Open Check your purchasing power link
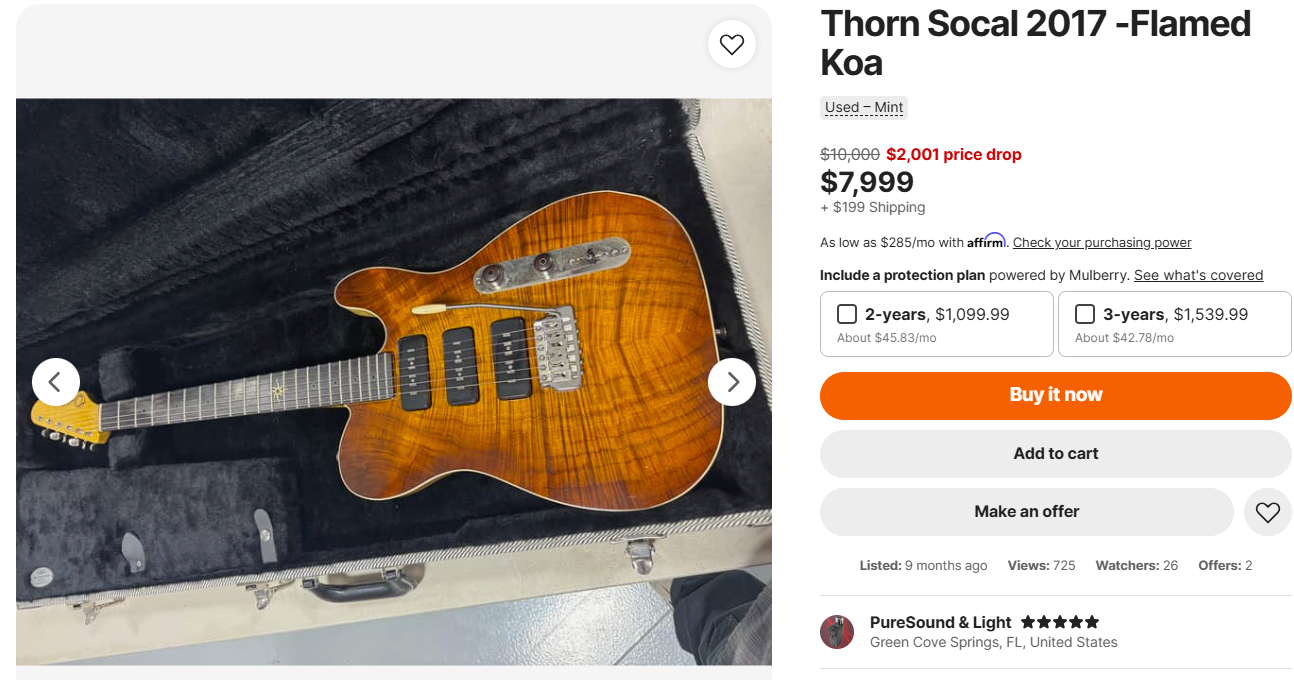Image resolution: width=1294 pixels, height=680 pixels. 1102,243
